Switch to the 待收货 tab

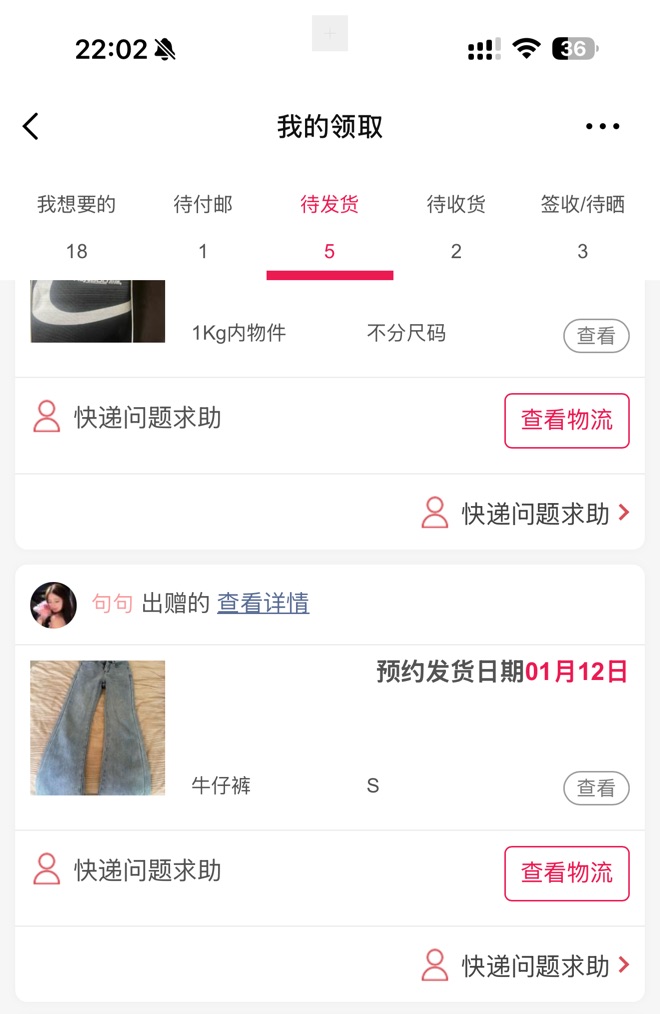(456, 226)
